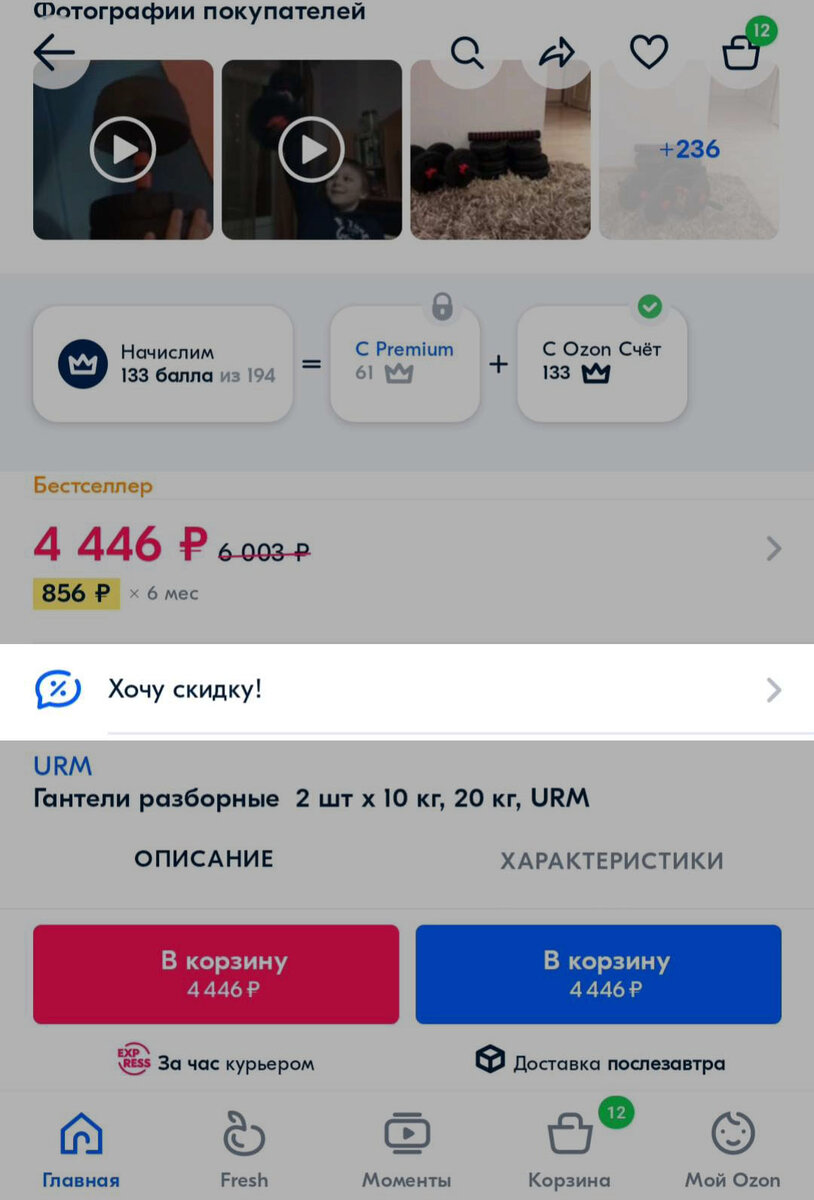This screenshot has width=814, height=1200.
Task: Add to cart with the red В корзину button
Action: coord(216,974)
